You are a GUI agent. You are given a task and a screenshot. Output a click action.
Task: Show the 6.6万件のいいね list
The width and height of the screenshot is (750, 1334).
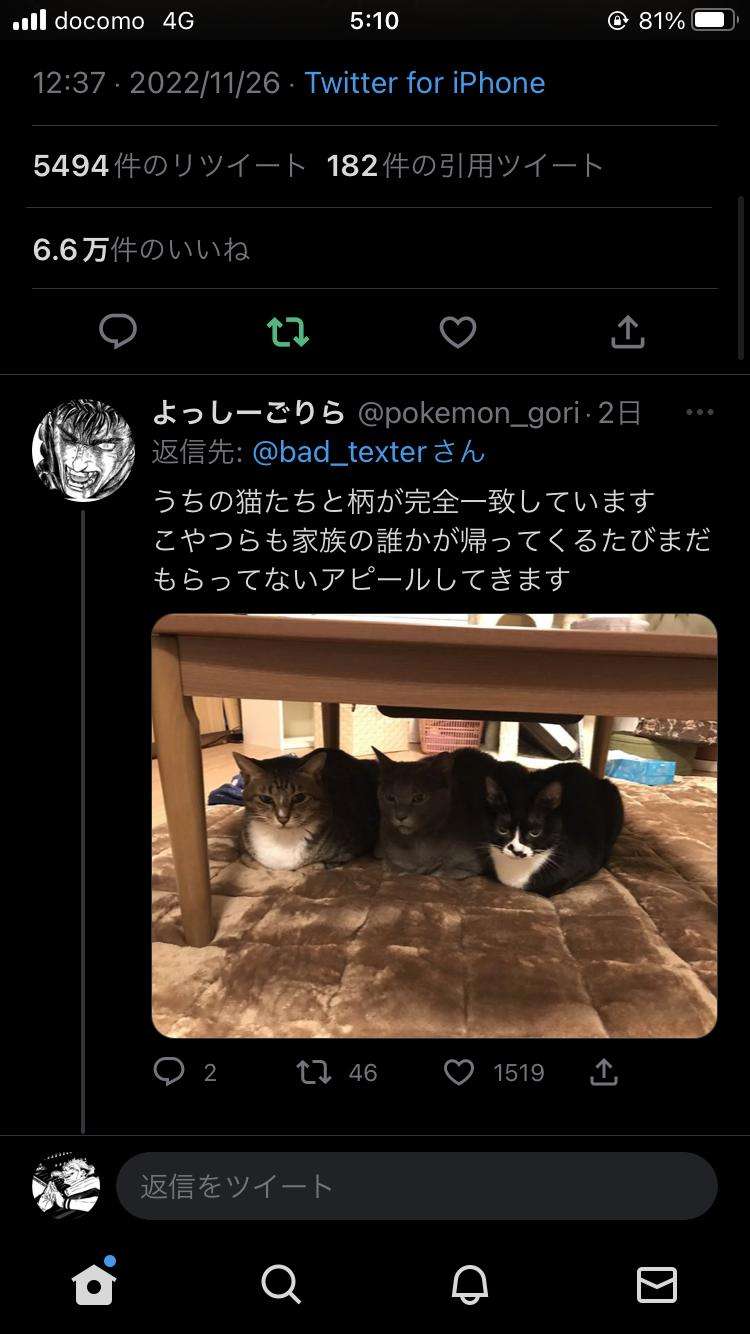[x=141, y=249]
